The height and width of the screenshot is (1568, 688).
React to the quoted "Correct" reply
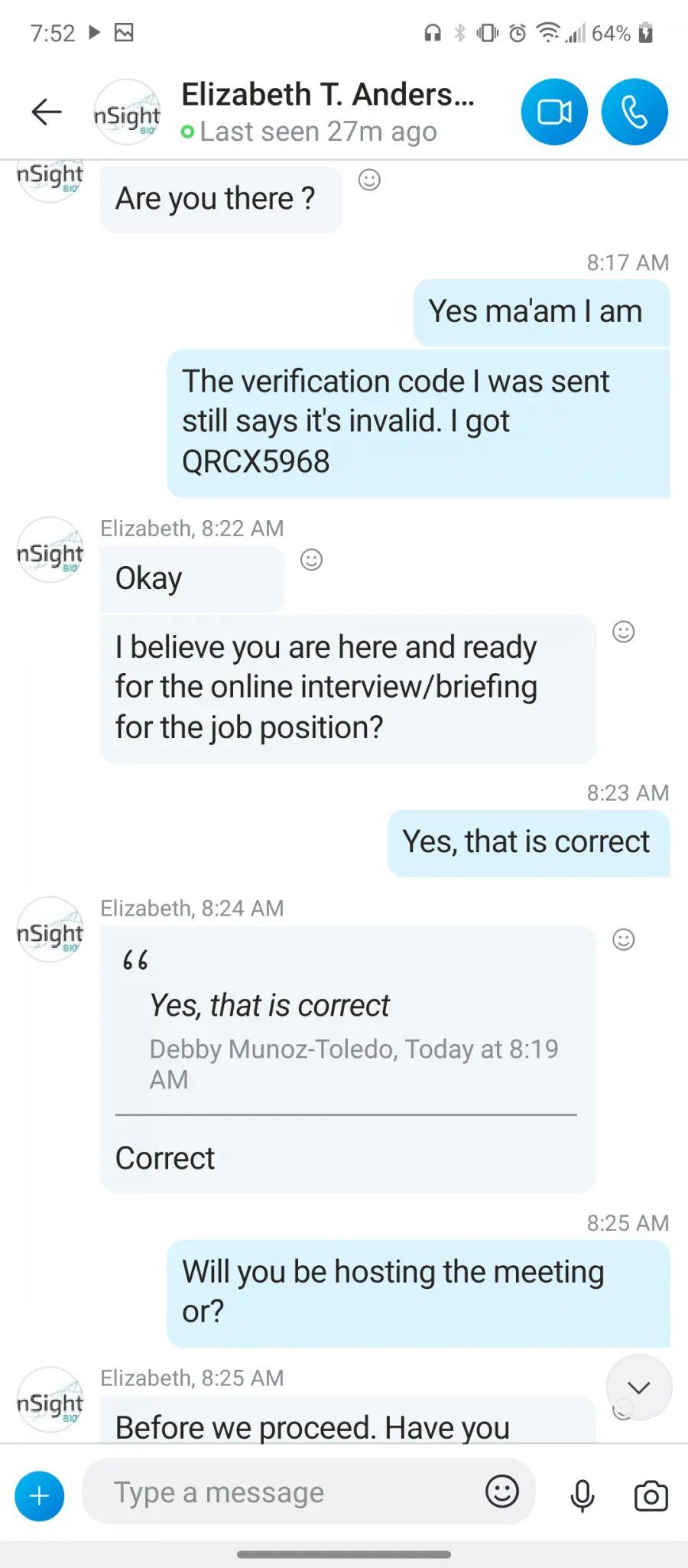624,939
